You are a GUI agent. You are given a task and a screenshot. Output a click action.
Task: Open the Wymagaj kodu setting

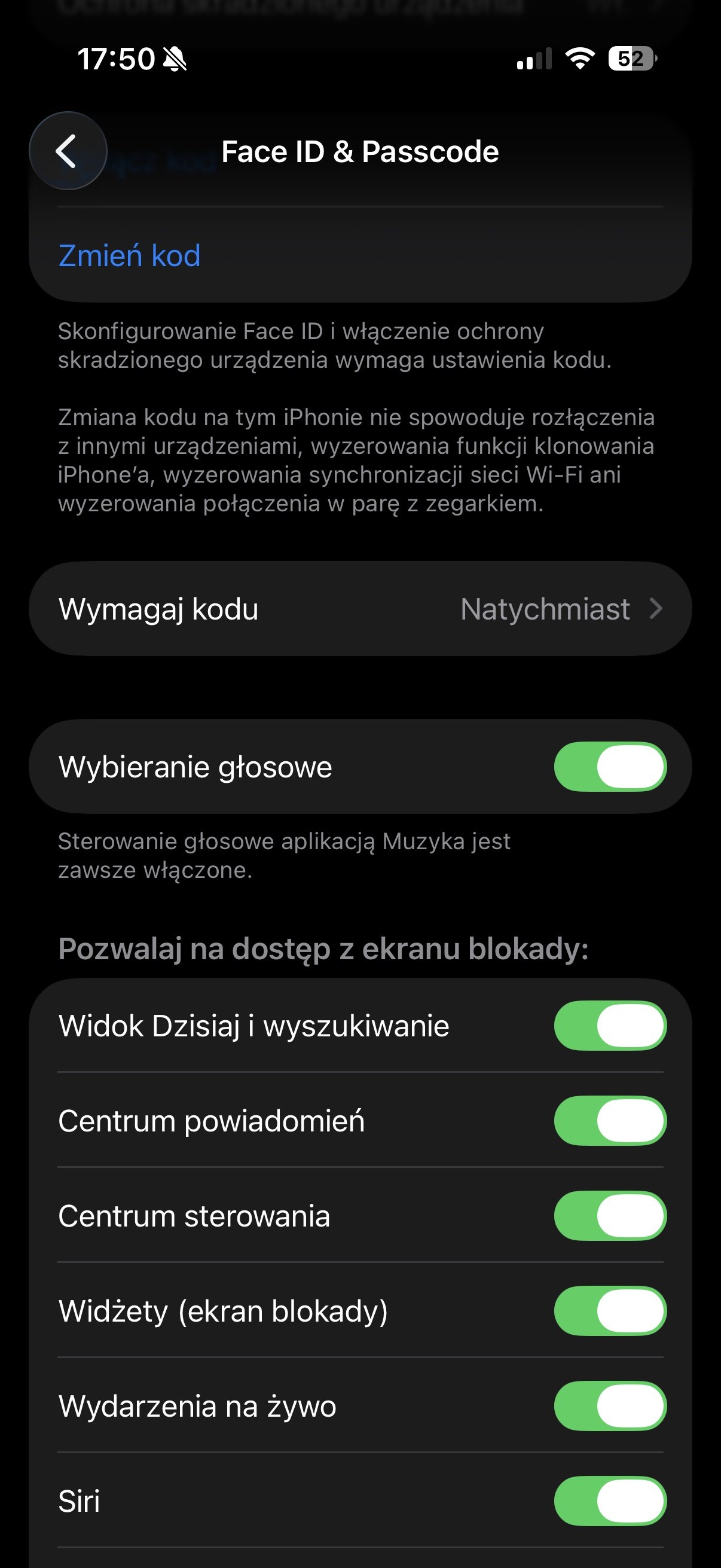360,609
